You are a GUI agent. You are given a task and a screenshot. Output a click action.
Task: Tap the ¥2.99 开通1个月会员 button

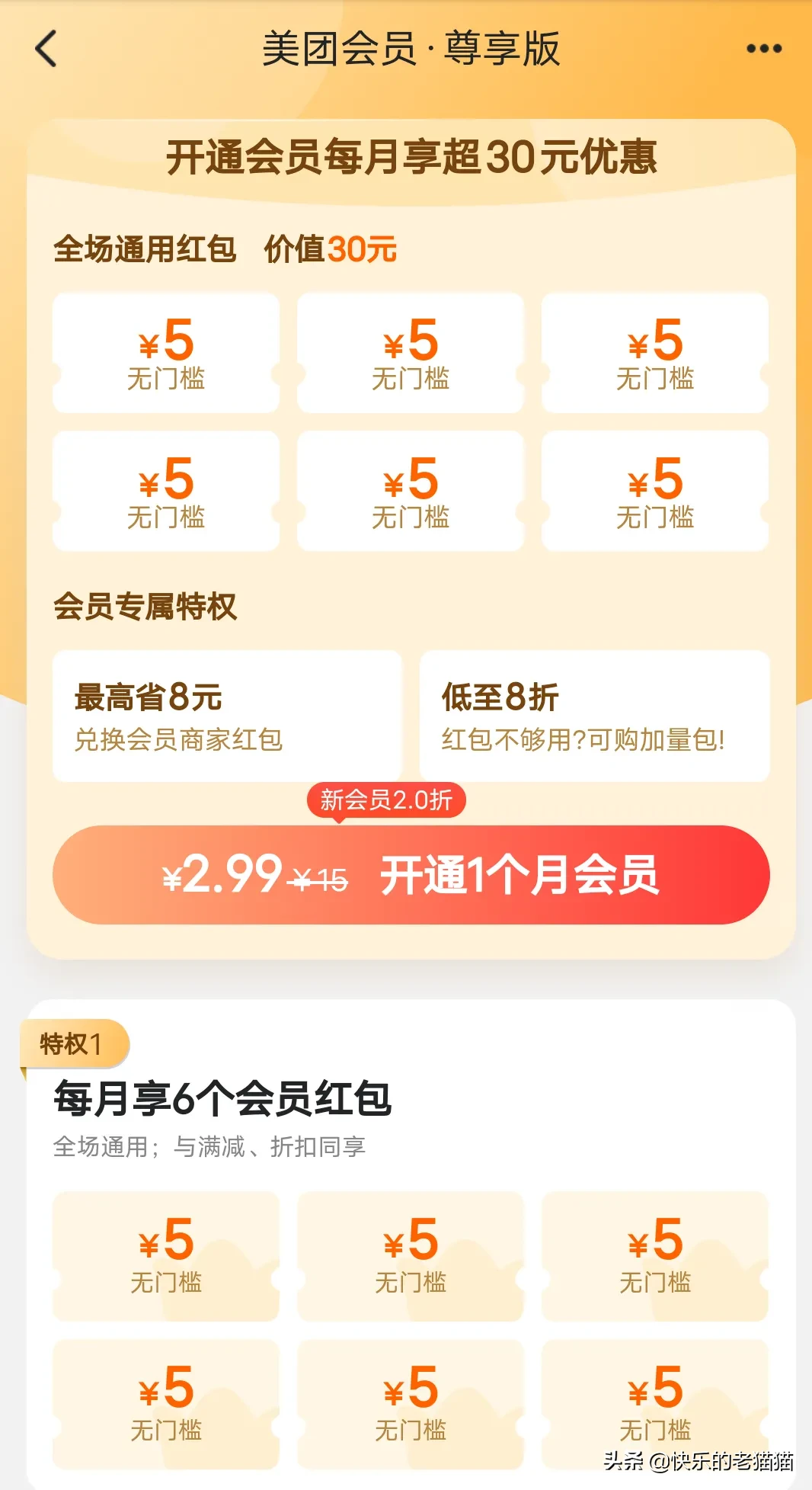point(411,875)
